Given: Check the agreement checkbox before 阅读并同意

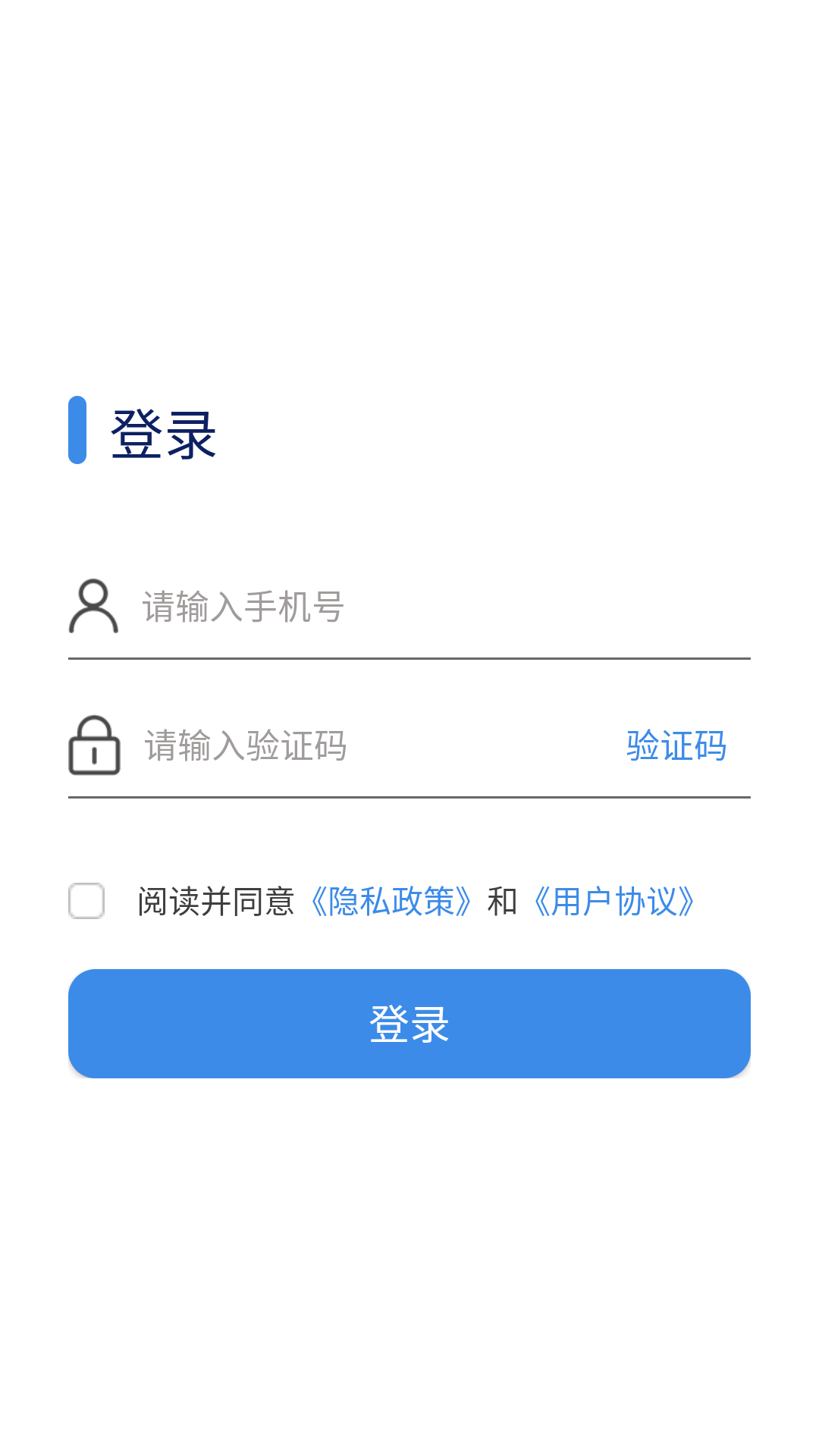Looking at the screenshot, I should pyautogui.click(x=86, y=901).
